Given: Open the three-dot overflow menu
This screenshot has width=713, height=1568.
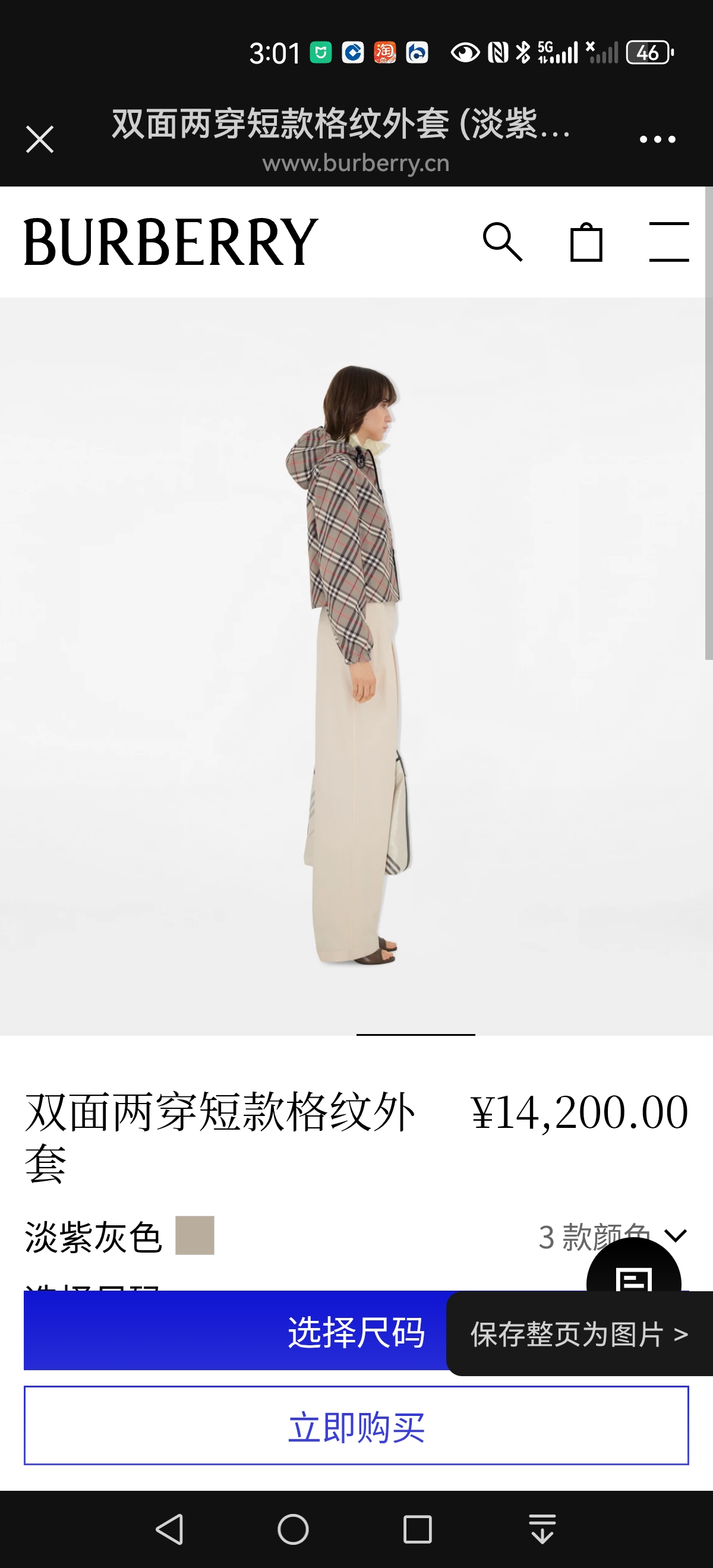Looking at the screenshot, I should pyautogui.click(x=658, y=140).
